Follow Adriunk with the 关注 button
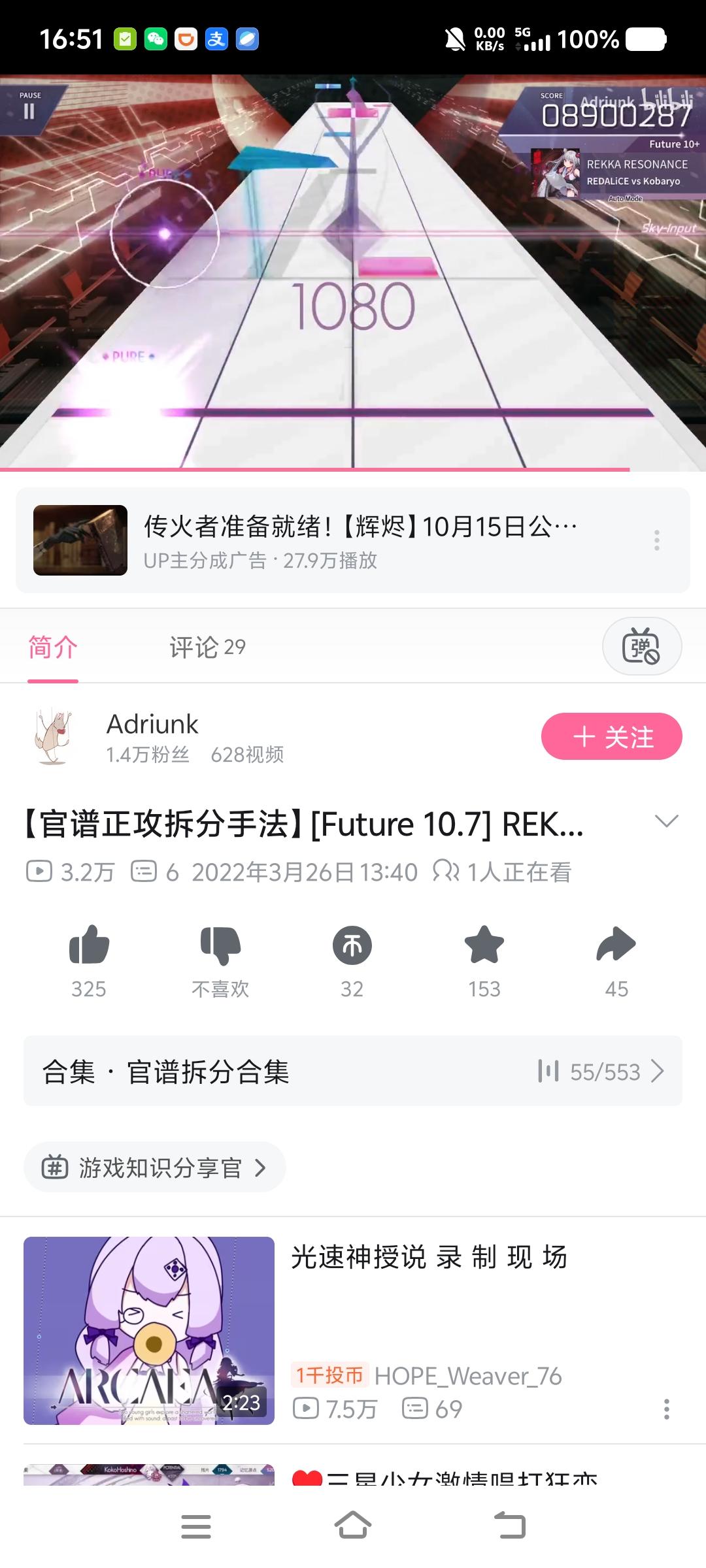 (611, 736)
